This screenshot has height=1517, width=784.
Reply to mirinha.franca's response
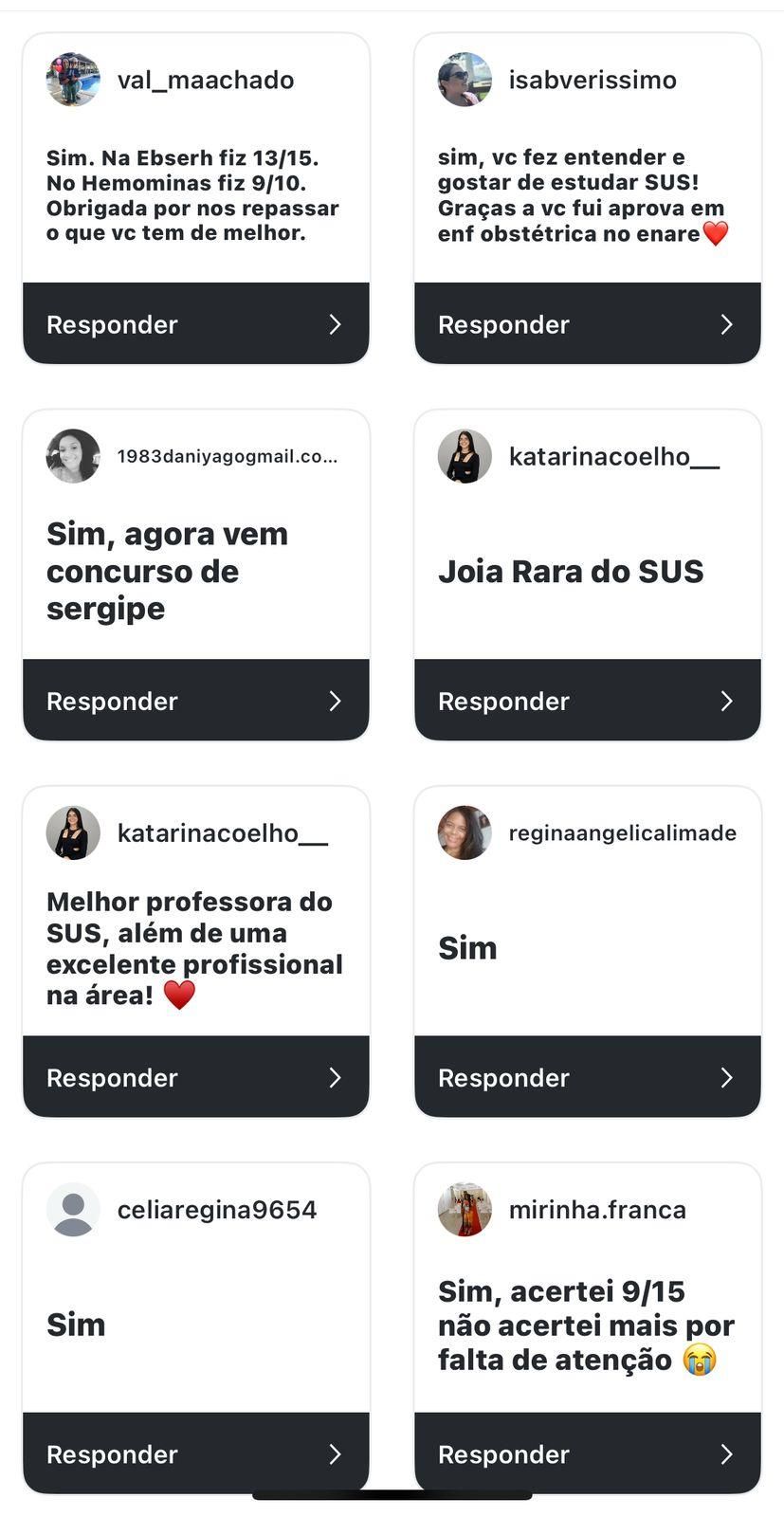(x=587, y=1453)
